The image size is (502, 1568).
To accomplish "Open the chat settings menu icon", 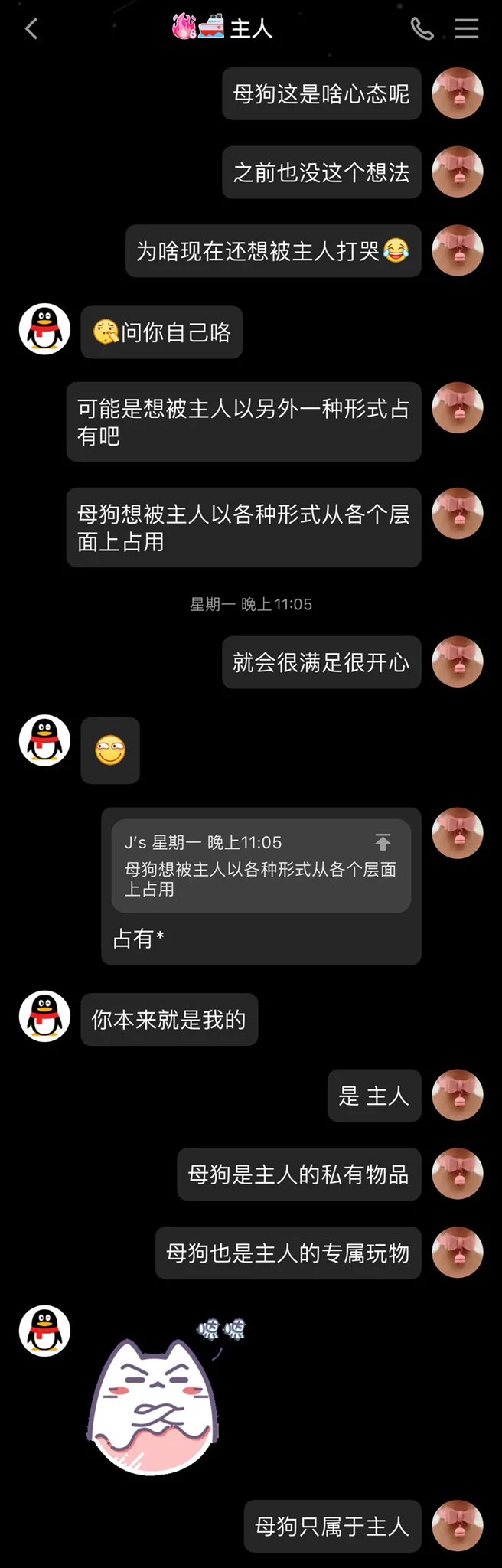I will pyautogui.click(x=467, y=29).
